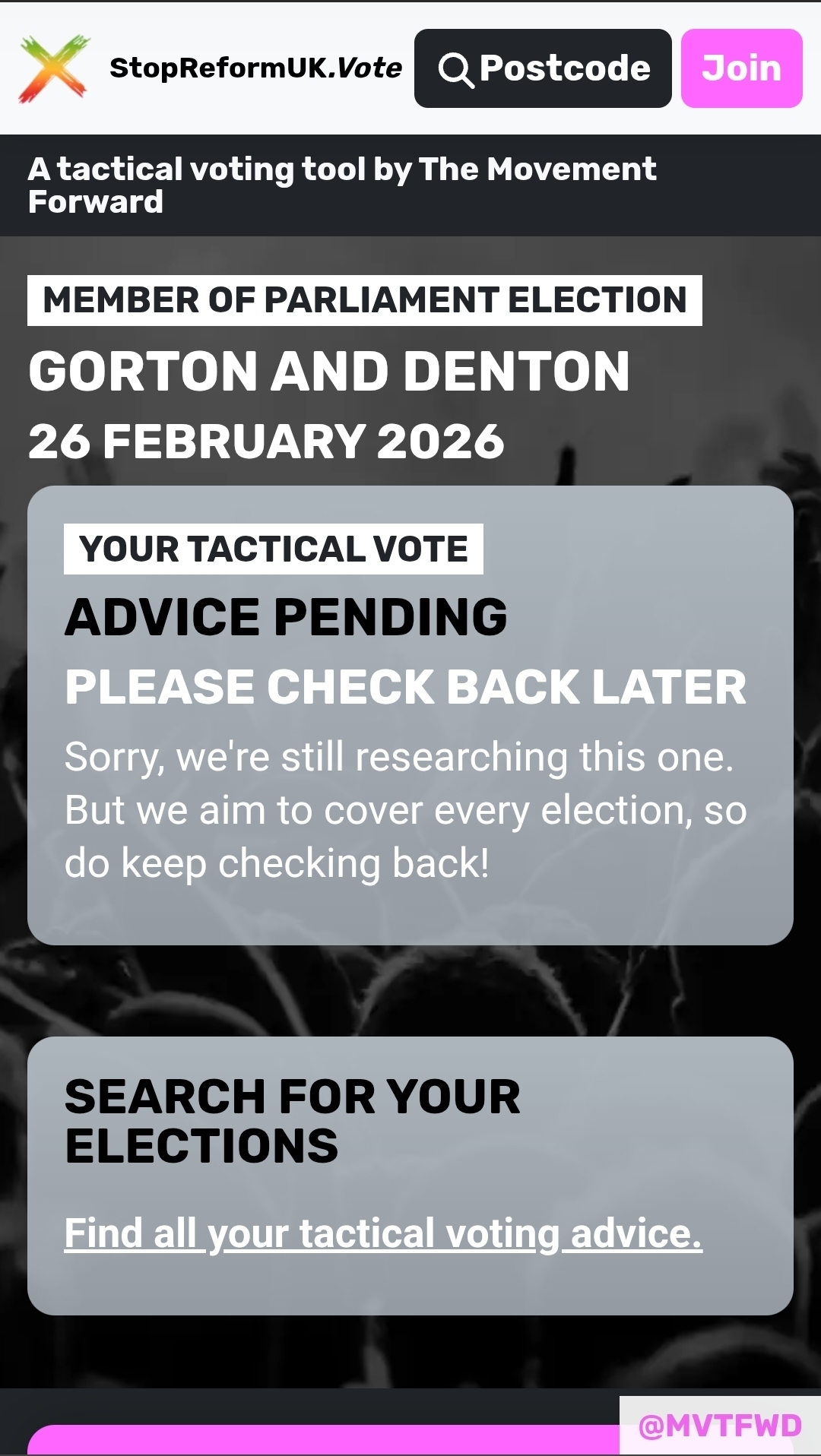
Task: Tap the pink Join button
Action: click(741, 68)
